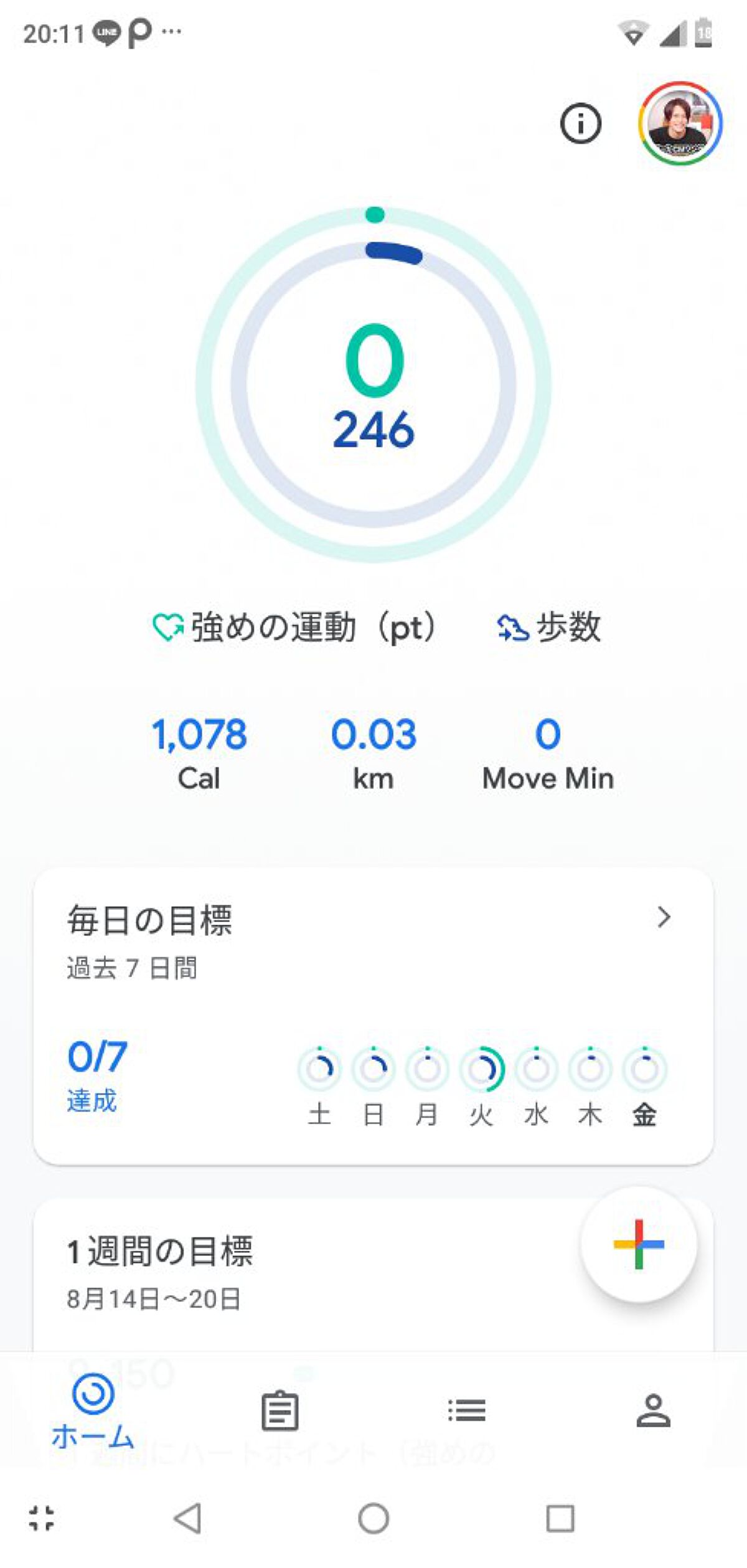
Task: Open the Heart Points and steps ring
Action: [x=374, y=384]
